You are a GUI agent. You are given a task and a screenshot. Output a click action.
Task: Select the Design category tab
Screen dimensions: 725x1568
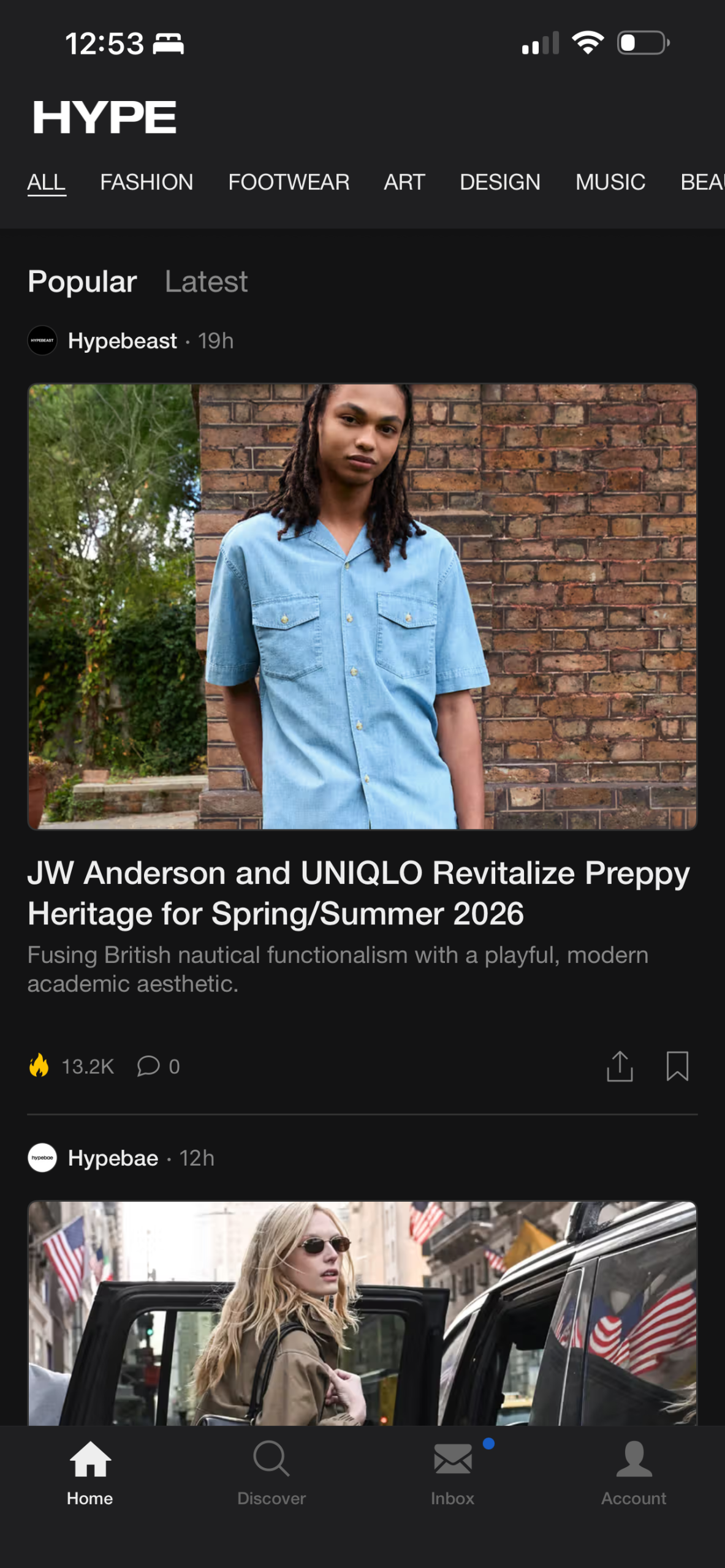pos(499,182)
